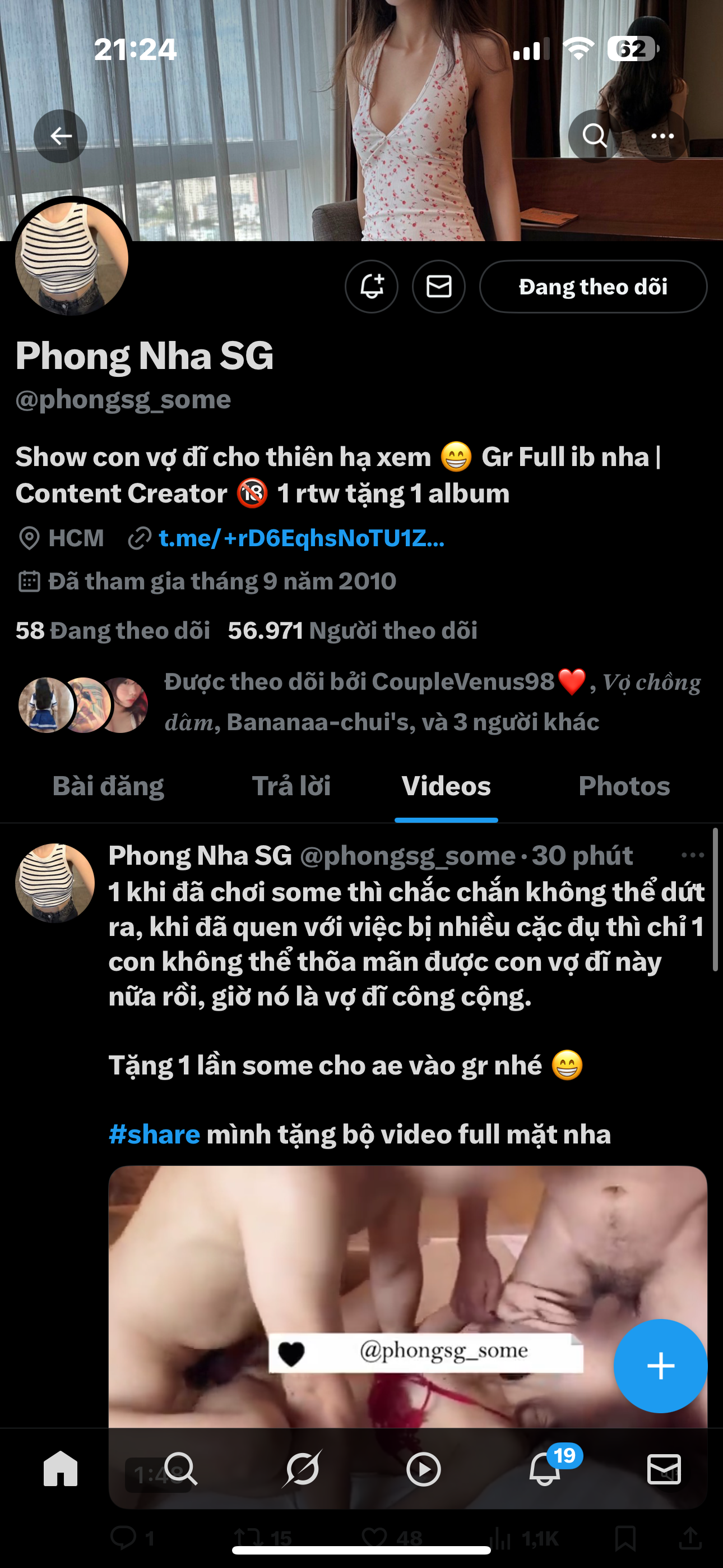723x1568 pixels.
Task: Open the search tab in bottom bar
Action: point(180,1469)
